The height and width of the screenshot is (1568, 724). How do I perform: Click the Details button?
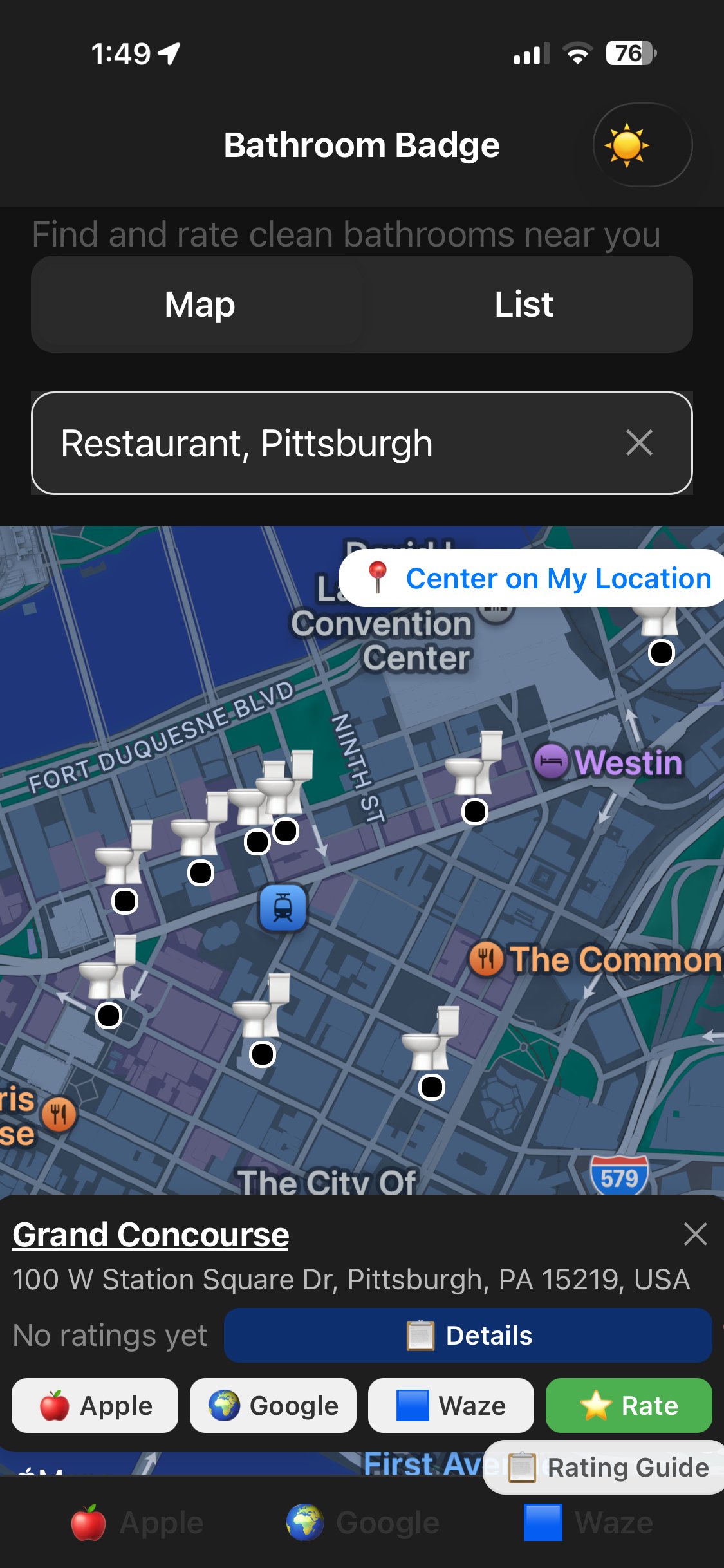coord(468,1336)
